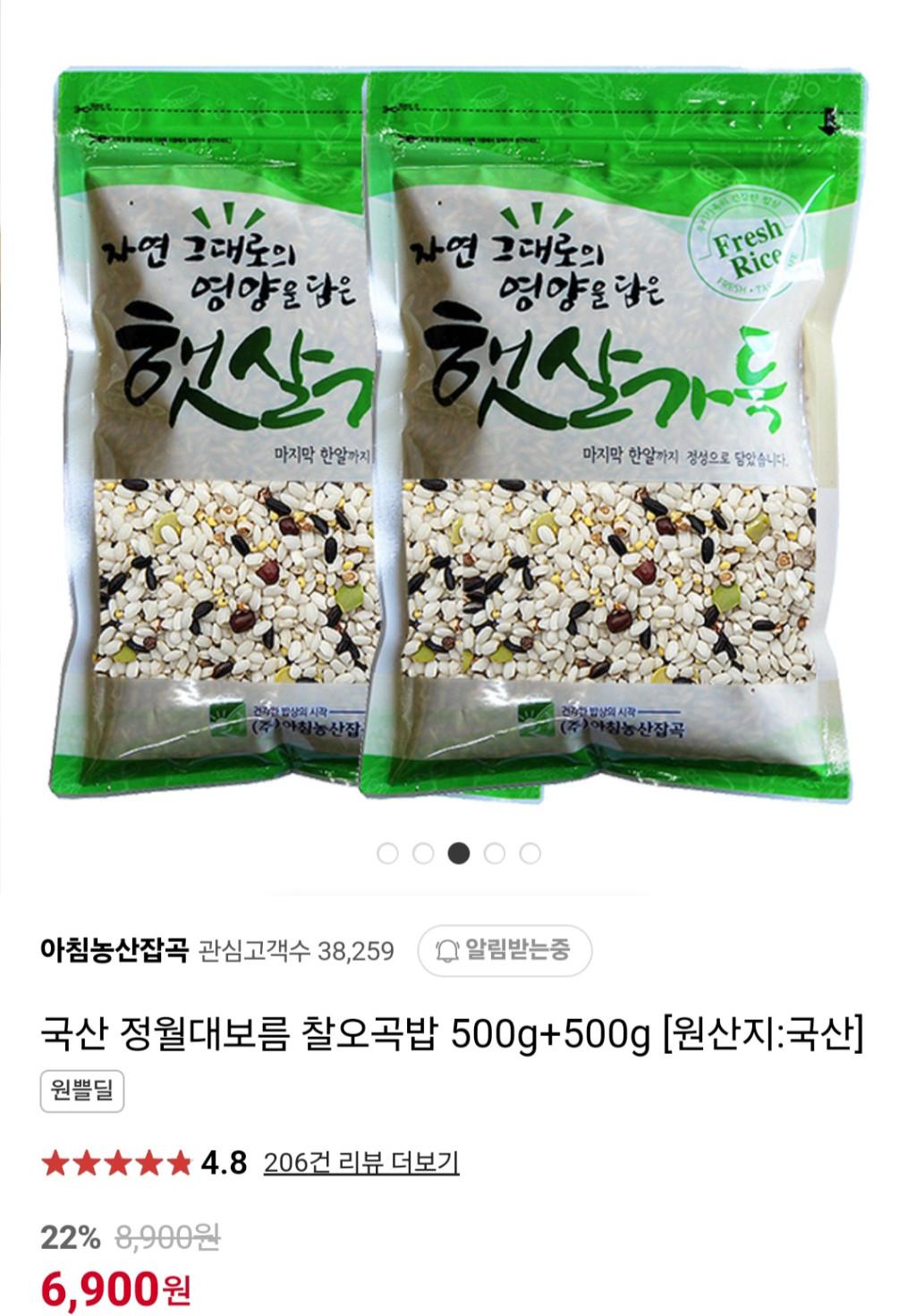Image resolution: width=916 pixels, height=1316 pixels.
Task: Tap the 원뿔딜 tag
Action: pos(82,1091)
